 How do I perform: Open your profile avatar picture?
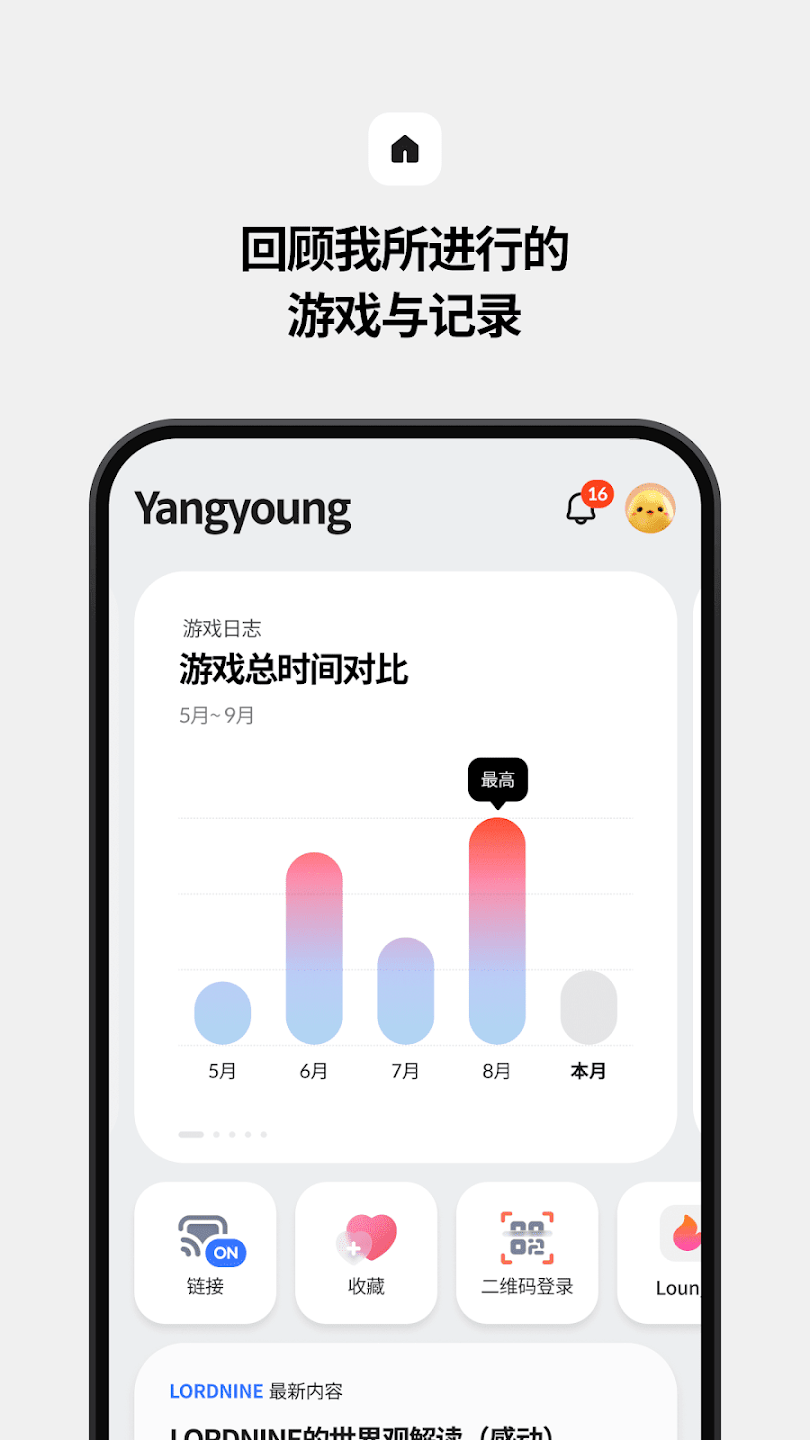pyautogui.click(x=650, y=508)
